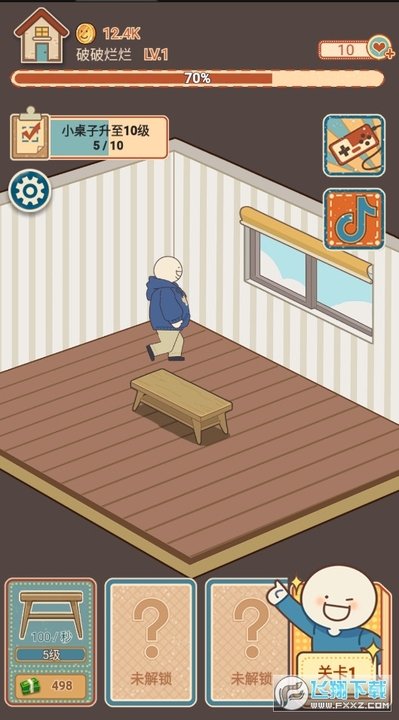Open the house icon for 破破烂烂
This screenshot has height=720, width=399.
tap(42, 35)
